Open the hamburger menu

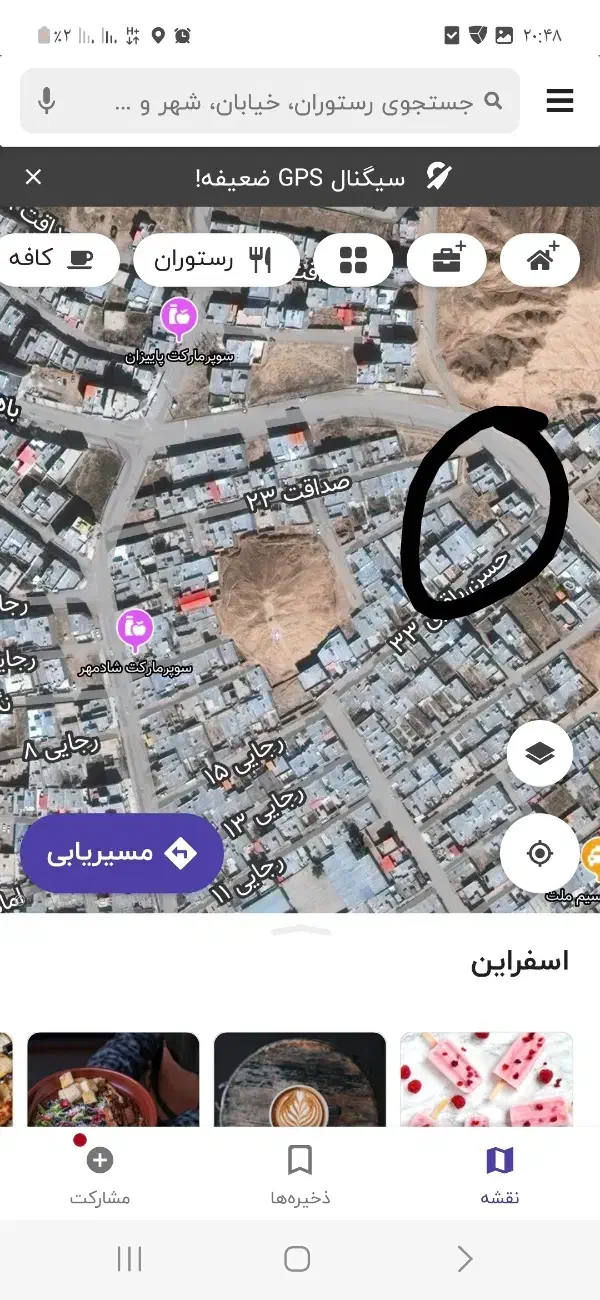tap(560, 101)
